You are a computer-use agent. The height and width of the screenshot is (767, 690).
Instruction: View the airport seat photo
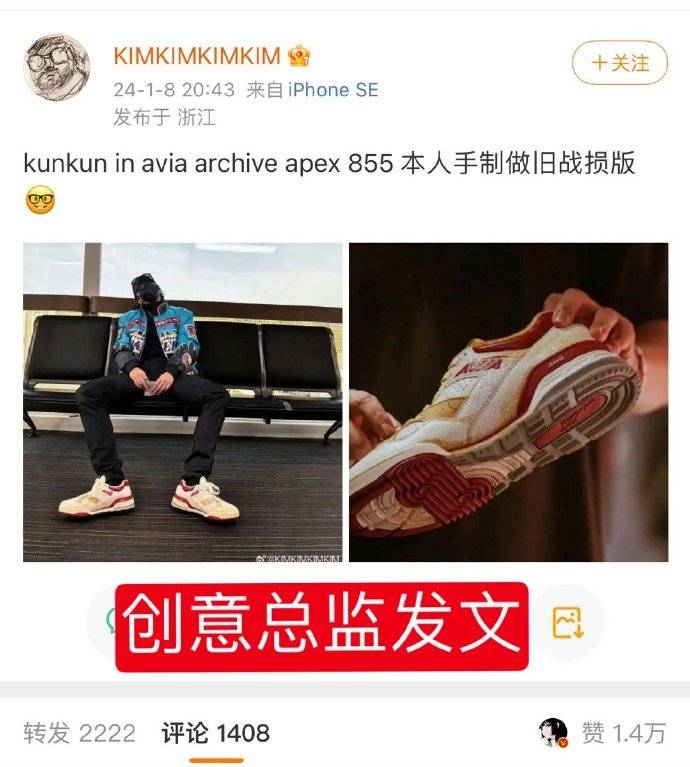(182, 401)
